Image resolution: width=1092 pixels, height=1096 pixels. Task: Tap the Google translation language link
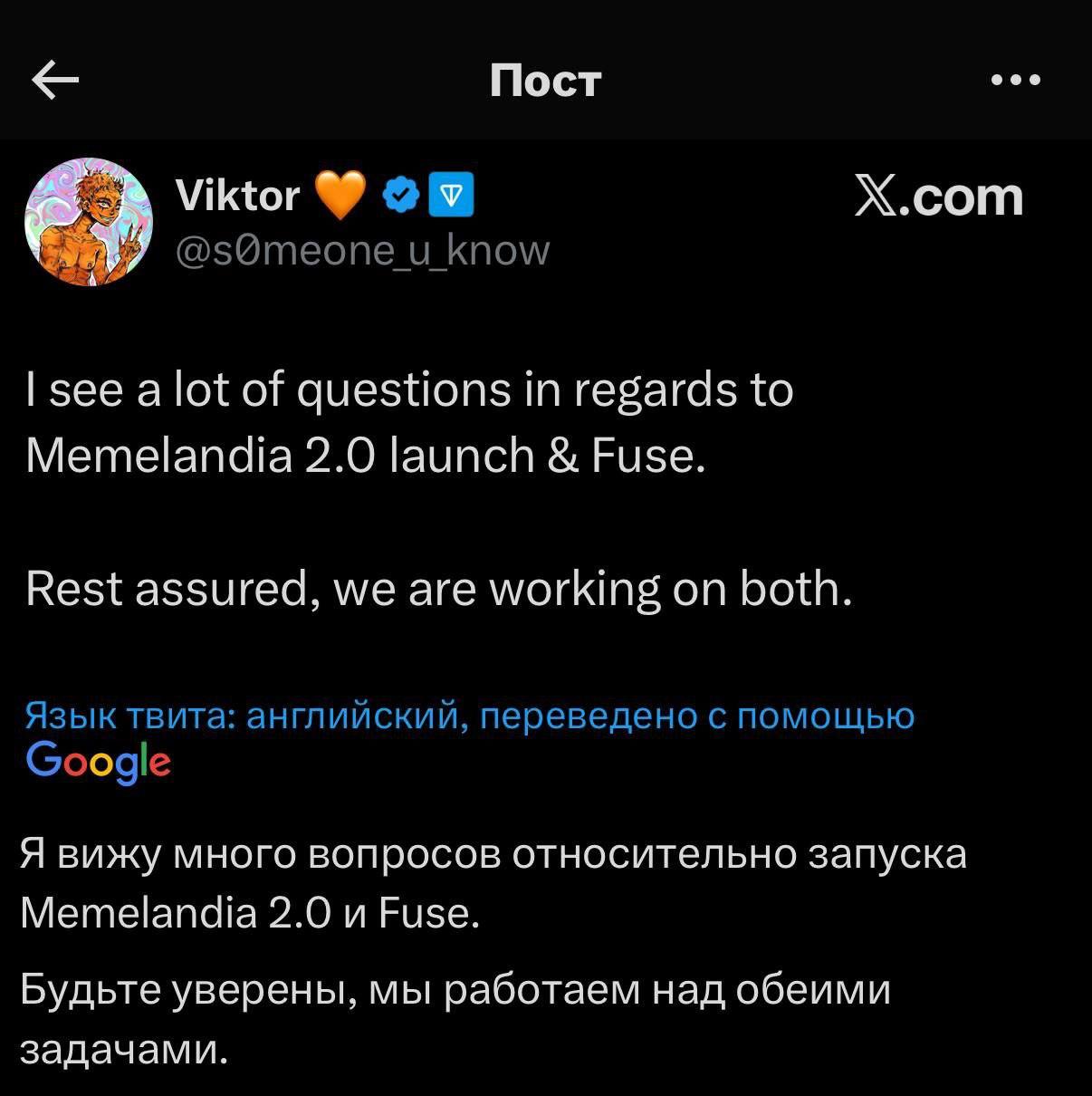[469, 716]
